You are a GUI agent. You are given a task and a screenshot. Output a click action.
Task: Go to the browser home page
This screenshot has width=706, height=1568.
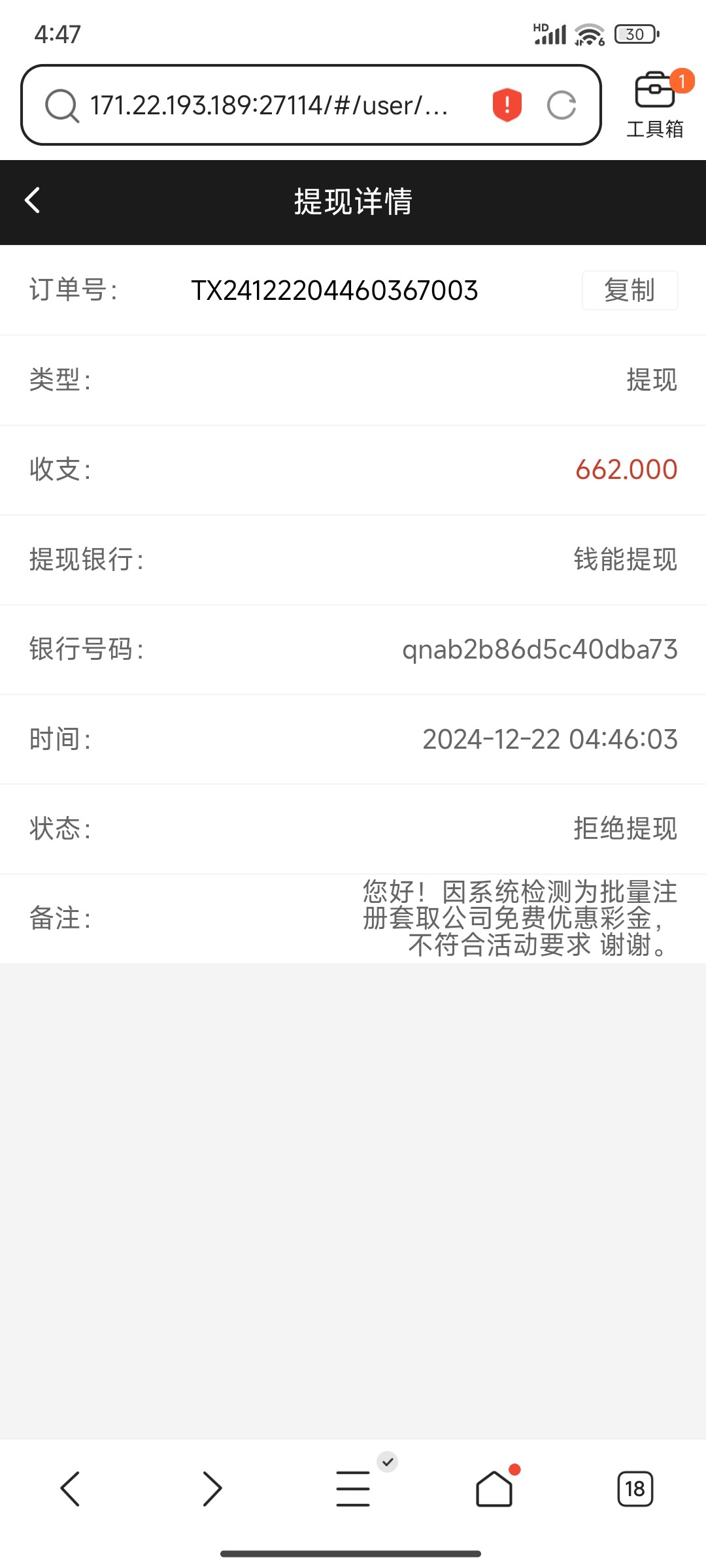pyautogui.click(x=494, y=1489)
